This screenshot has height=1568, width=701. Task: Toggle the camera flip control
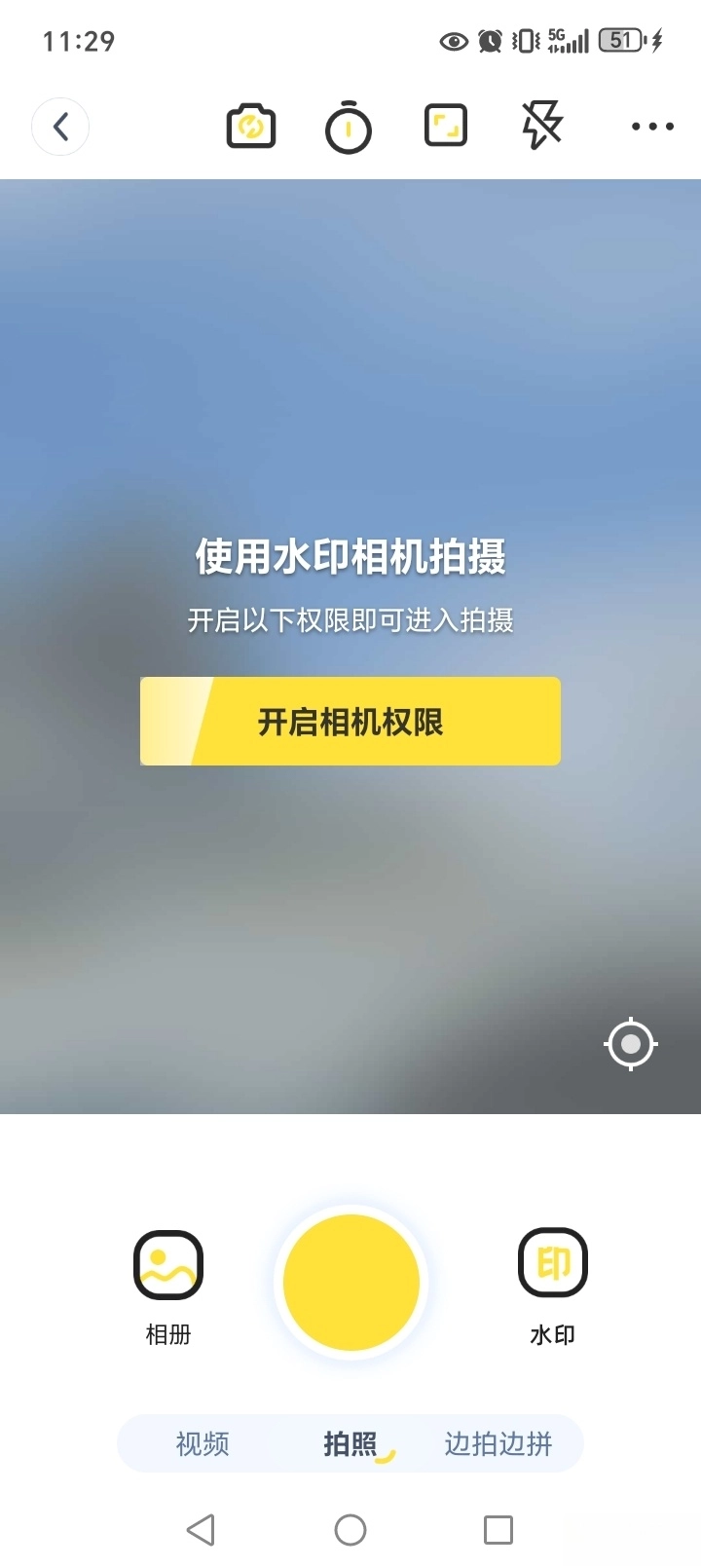point(250,126)
